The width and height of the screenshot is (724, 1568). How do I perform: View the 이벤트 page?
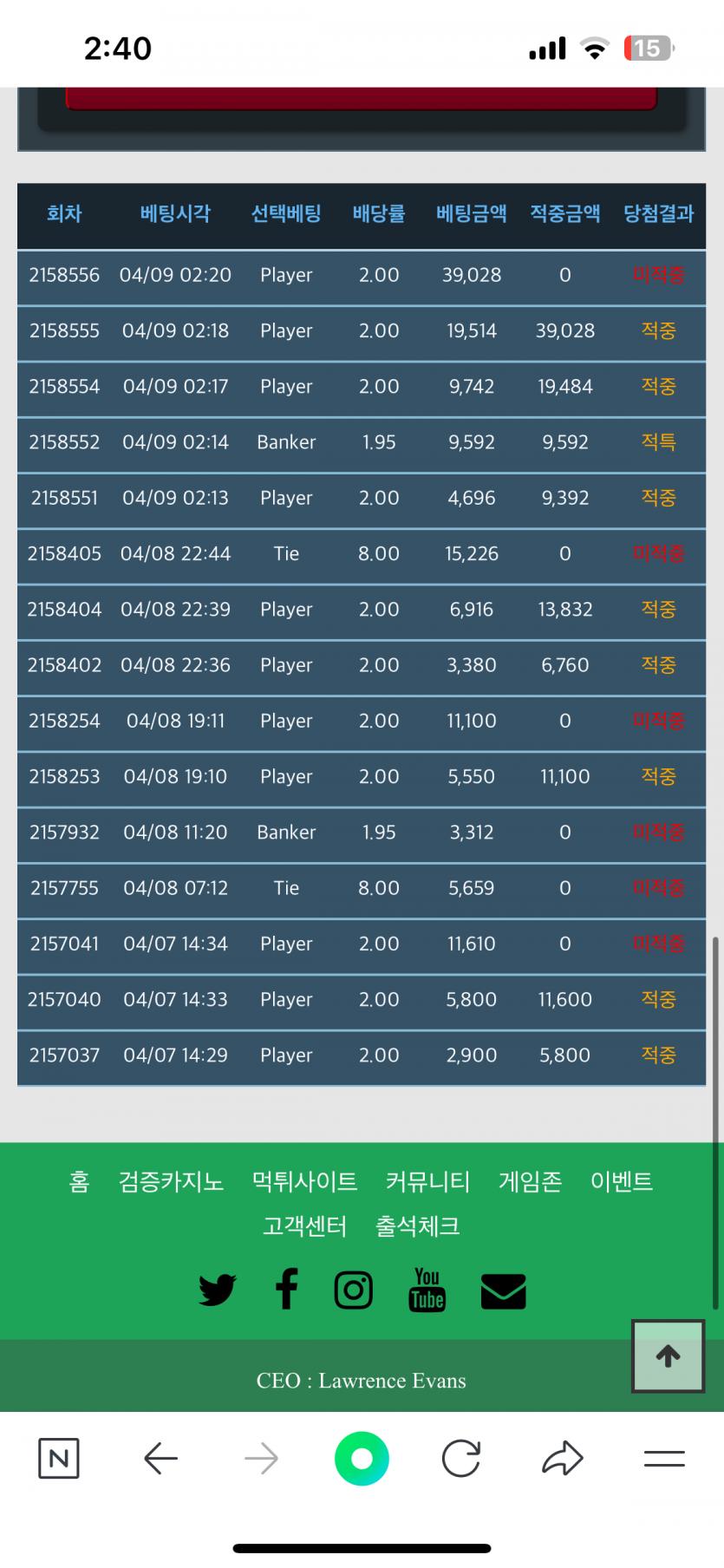click(621, 1181)
